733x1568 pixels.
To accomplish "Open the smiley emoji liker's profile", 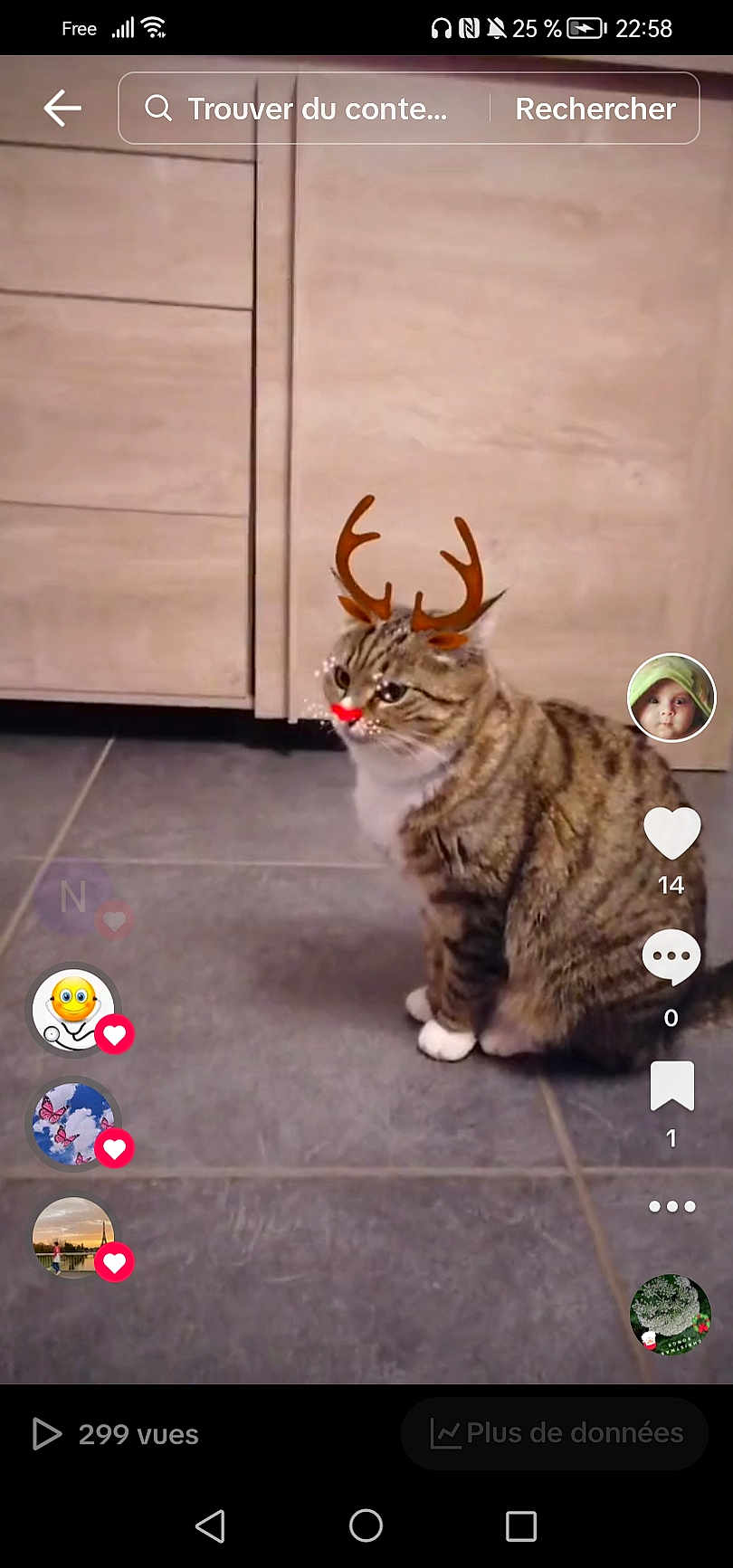I will 73,1008.
